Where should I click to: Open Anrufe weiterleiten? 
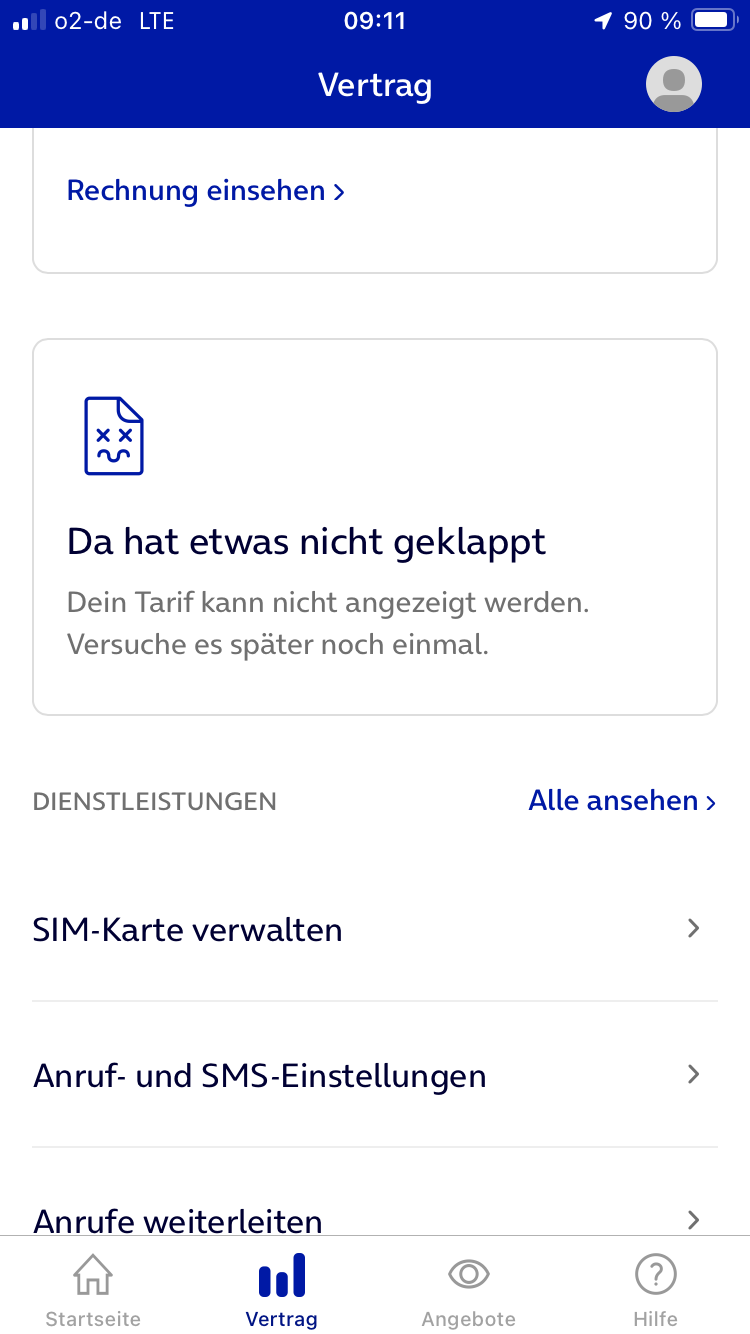(x=375, y=1205)
